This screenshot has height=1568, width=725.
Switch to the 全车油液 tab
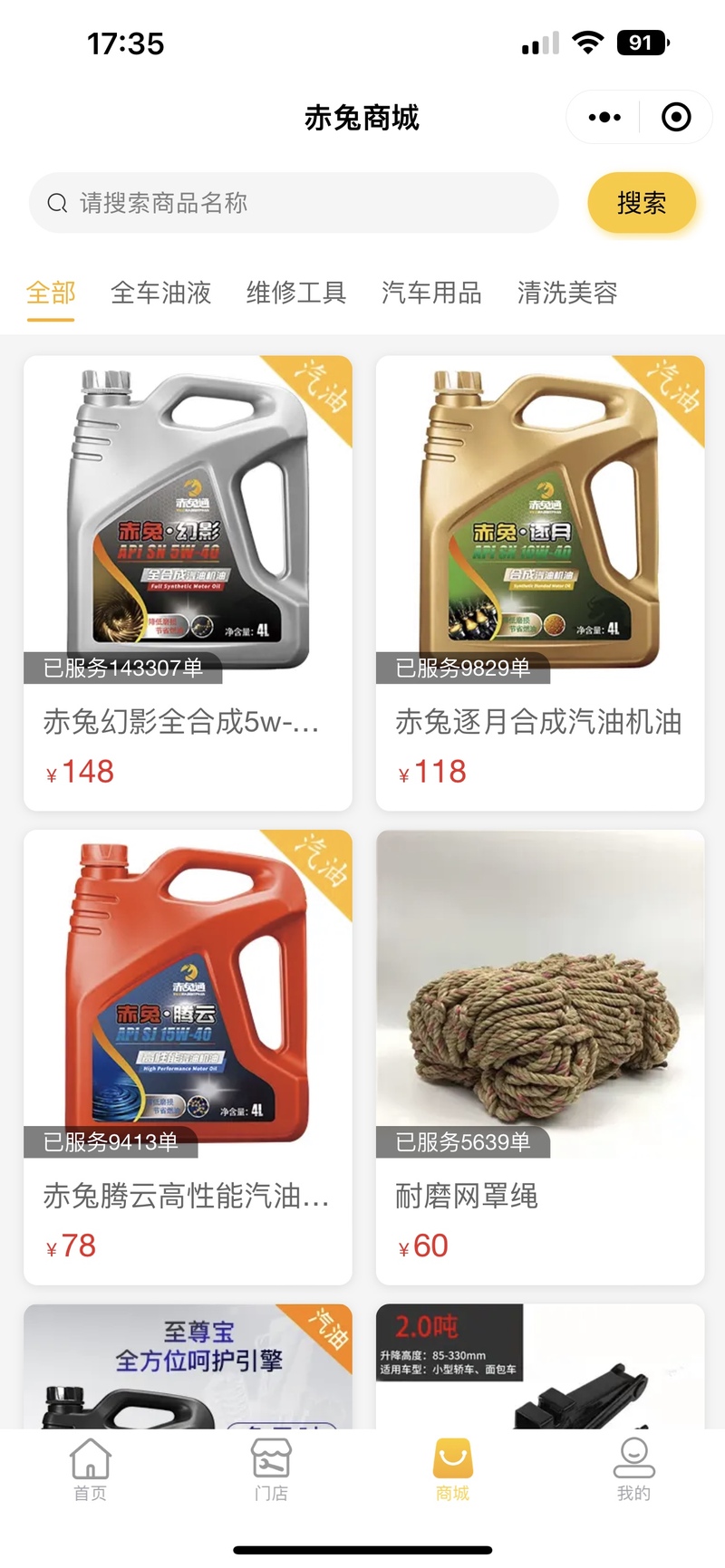click(x=160, y=293)
